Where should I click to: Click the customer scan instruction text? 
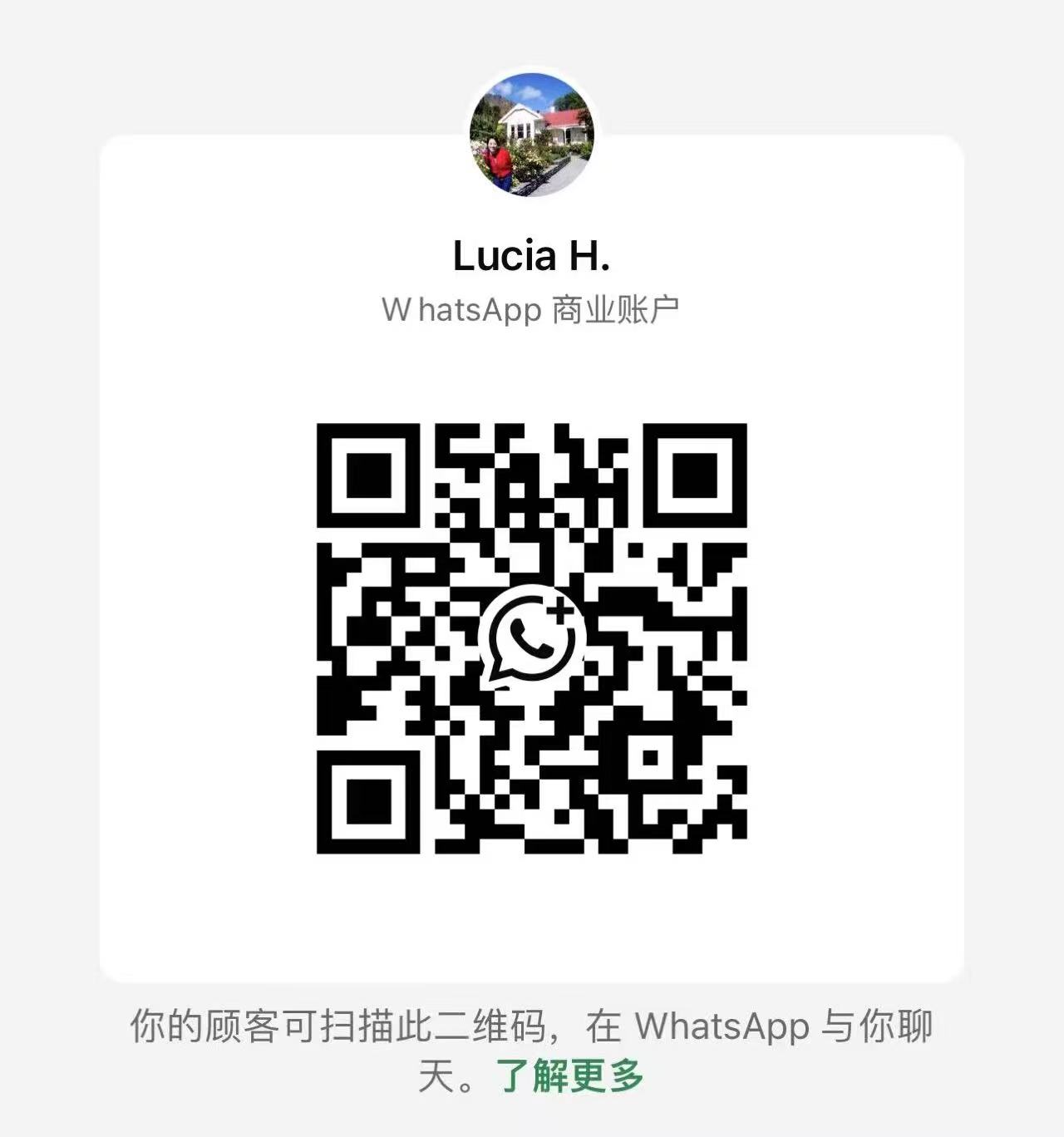pos(532,1029)
